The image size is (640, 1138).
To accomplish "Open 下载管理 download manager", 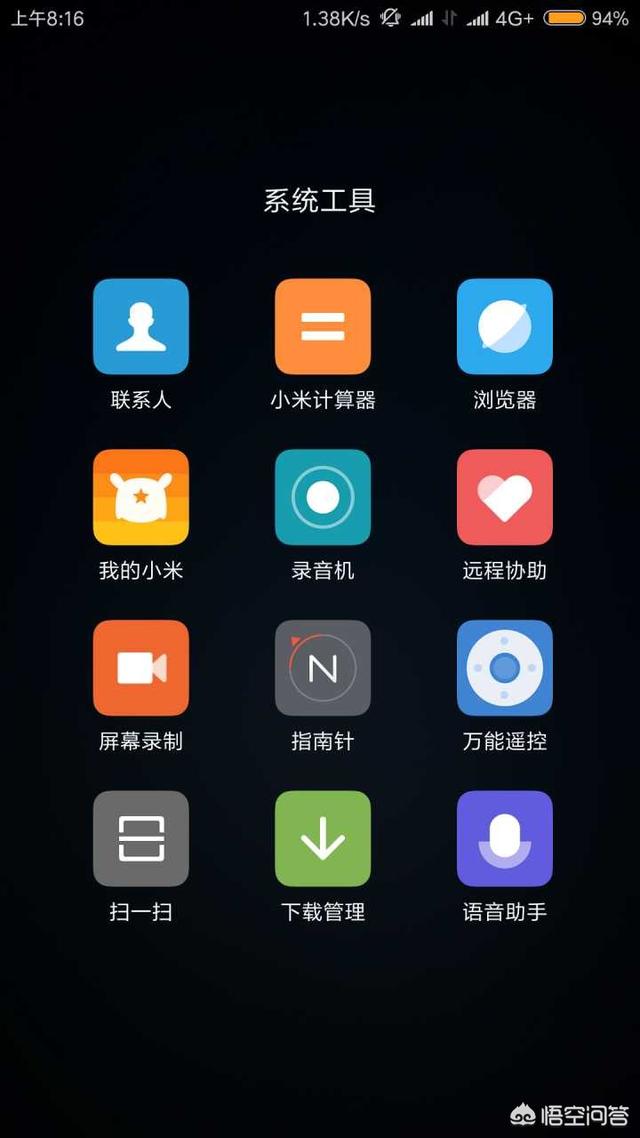I will tap(323, 838).
